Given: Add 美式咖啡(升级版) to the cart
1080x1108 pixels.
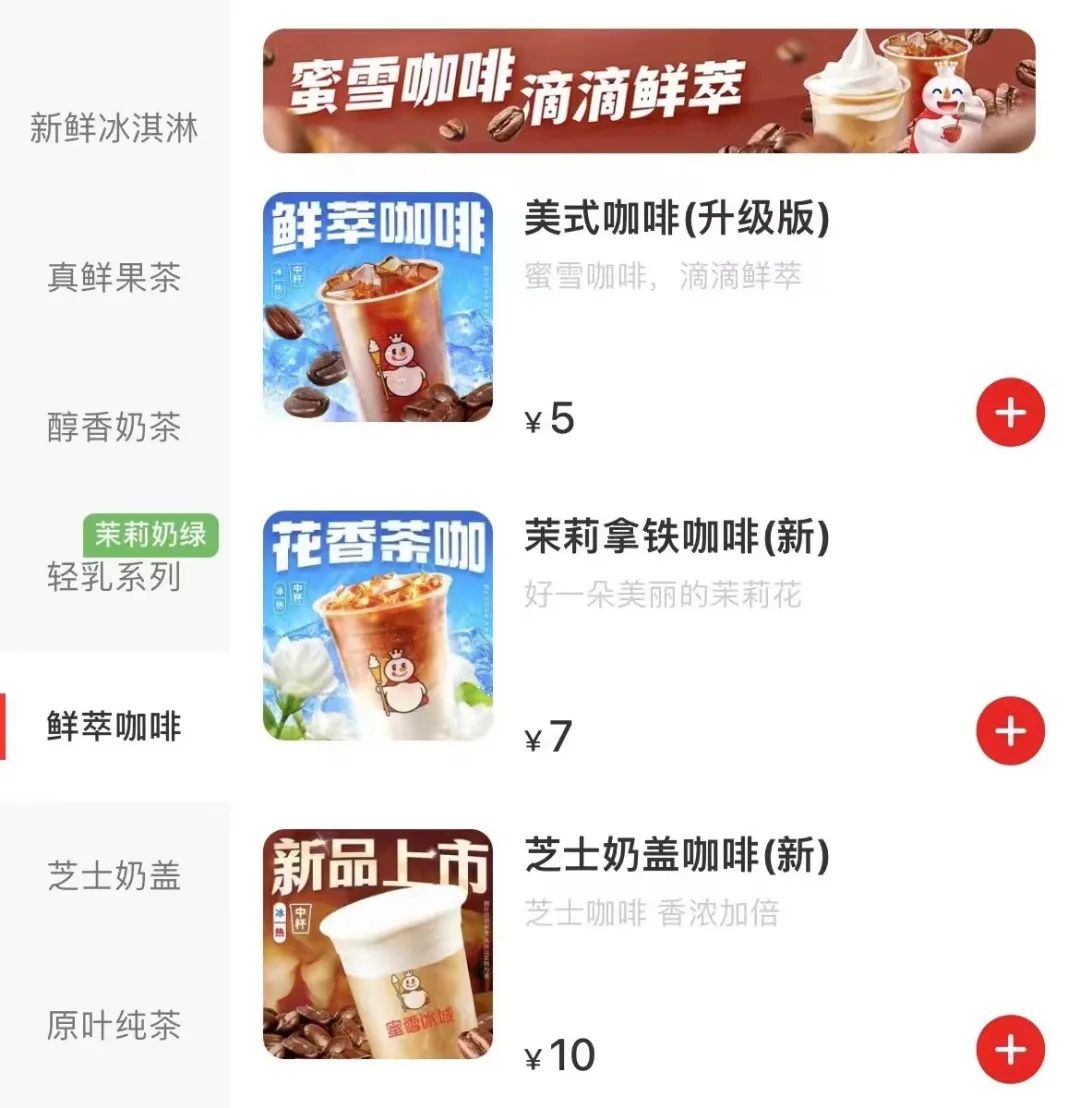Looking at the screenshot, I should coord(1010,412).
